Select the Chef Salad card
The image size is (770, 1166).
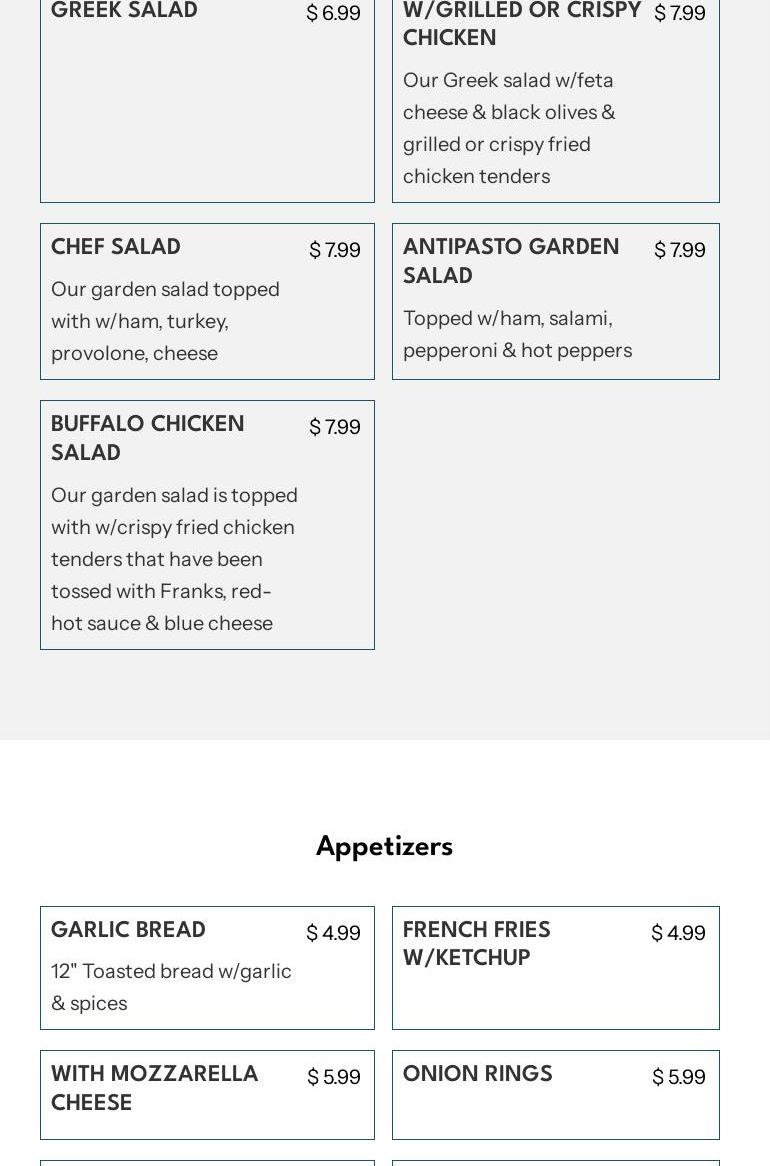point(207,301)
